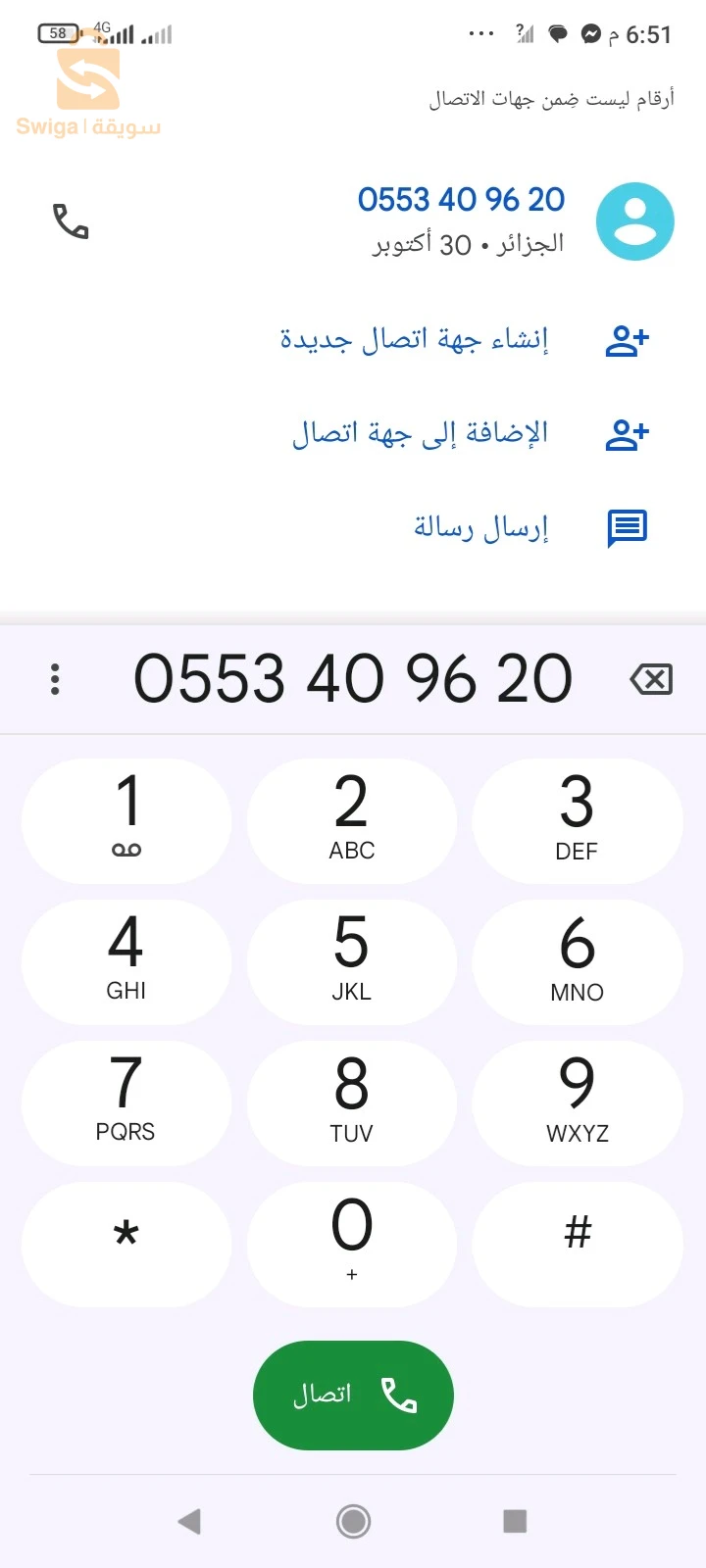Delete the last digit with backspace
This screenshot has width=706, height=1568.
click(651, 679)
